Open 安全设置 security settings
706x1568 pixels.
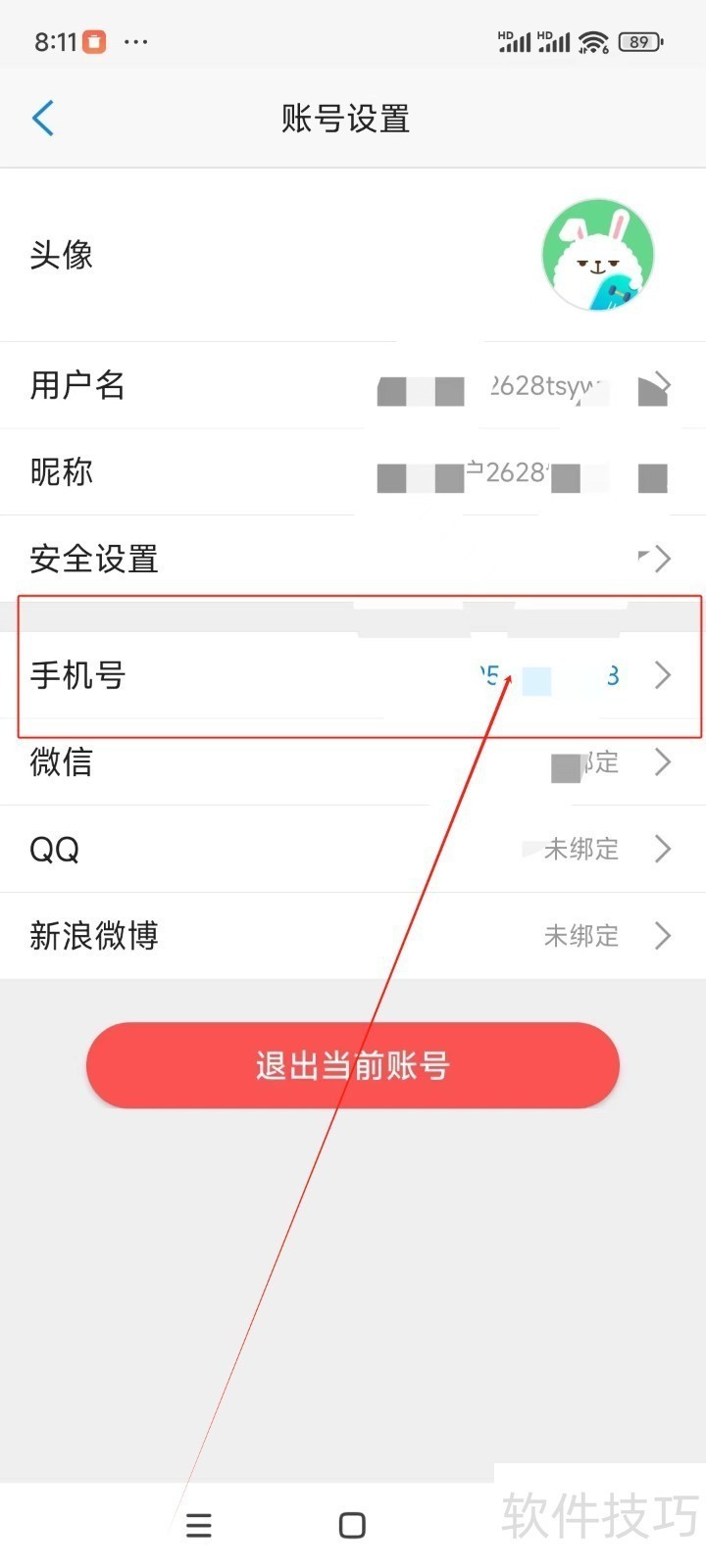[x=353, y=559]
